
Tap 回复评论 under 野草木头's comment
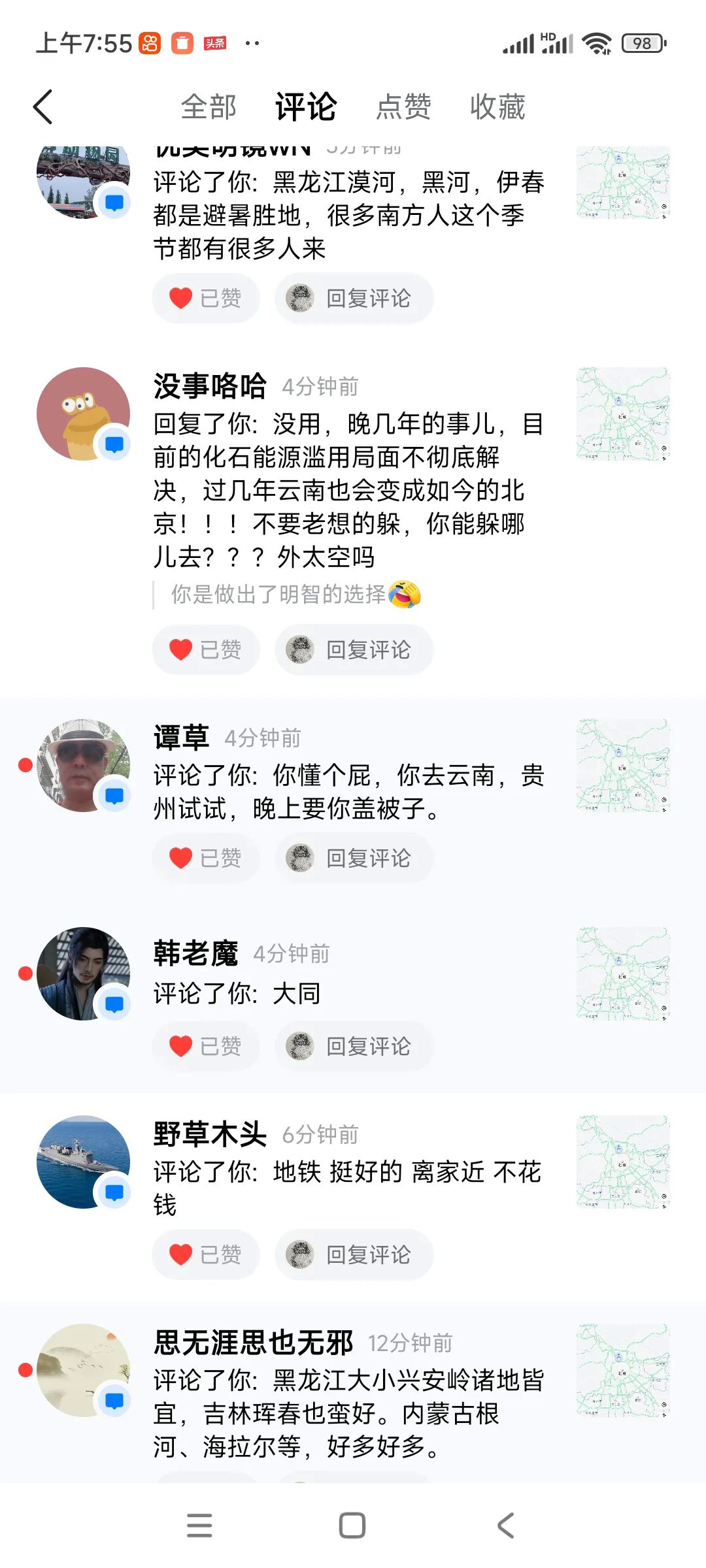[x=354, y=1254]
